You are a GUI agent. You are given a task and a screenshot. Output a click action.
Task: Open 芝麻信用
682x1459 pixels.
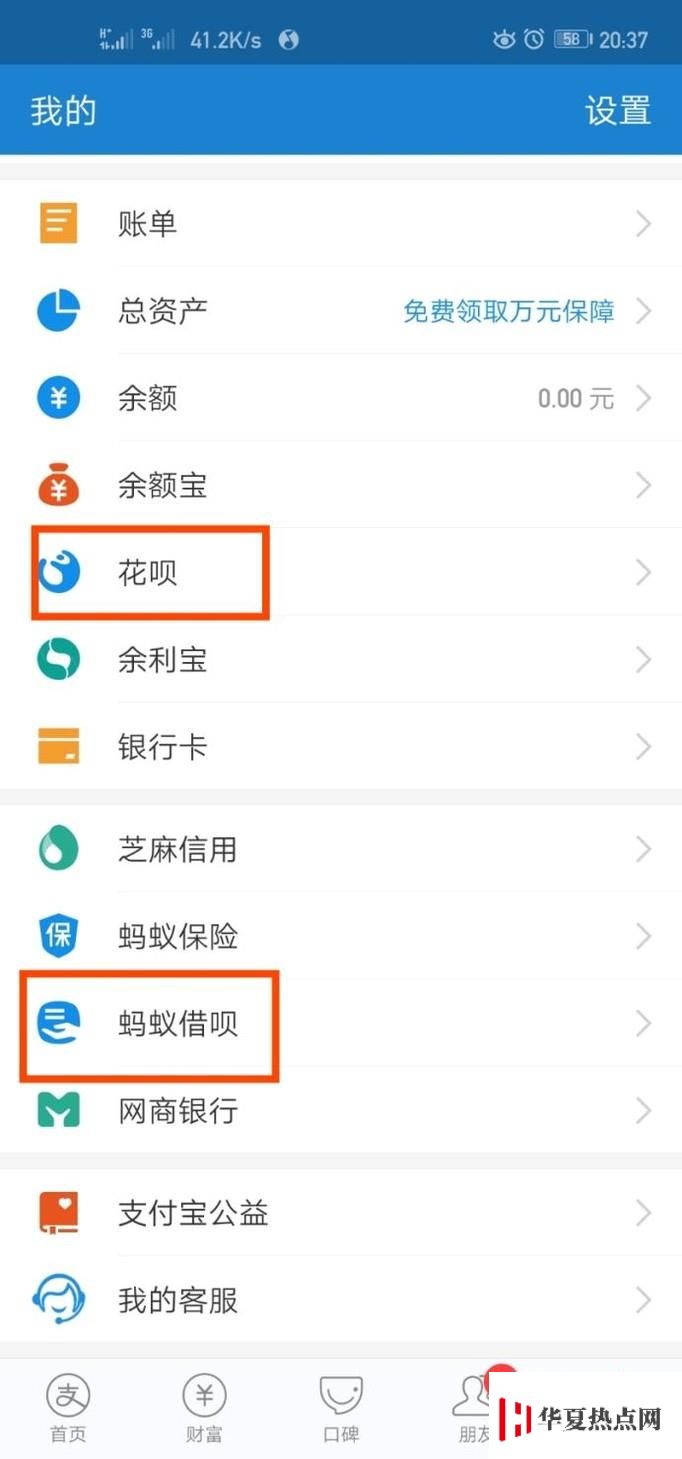(x=341, y=849)
